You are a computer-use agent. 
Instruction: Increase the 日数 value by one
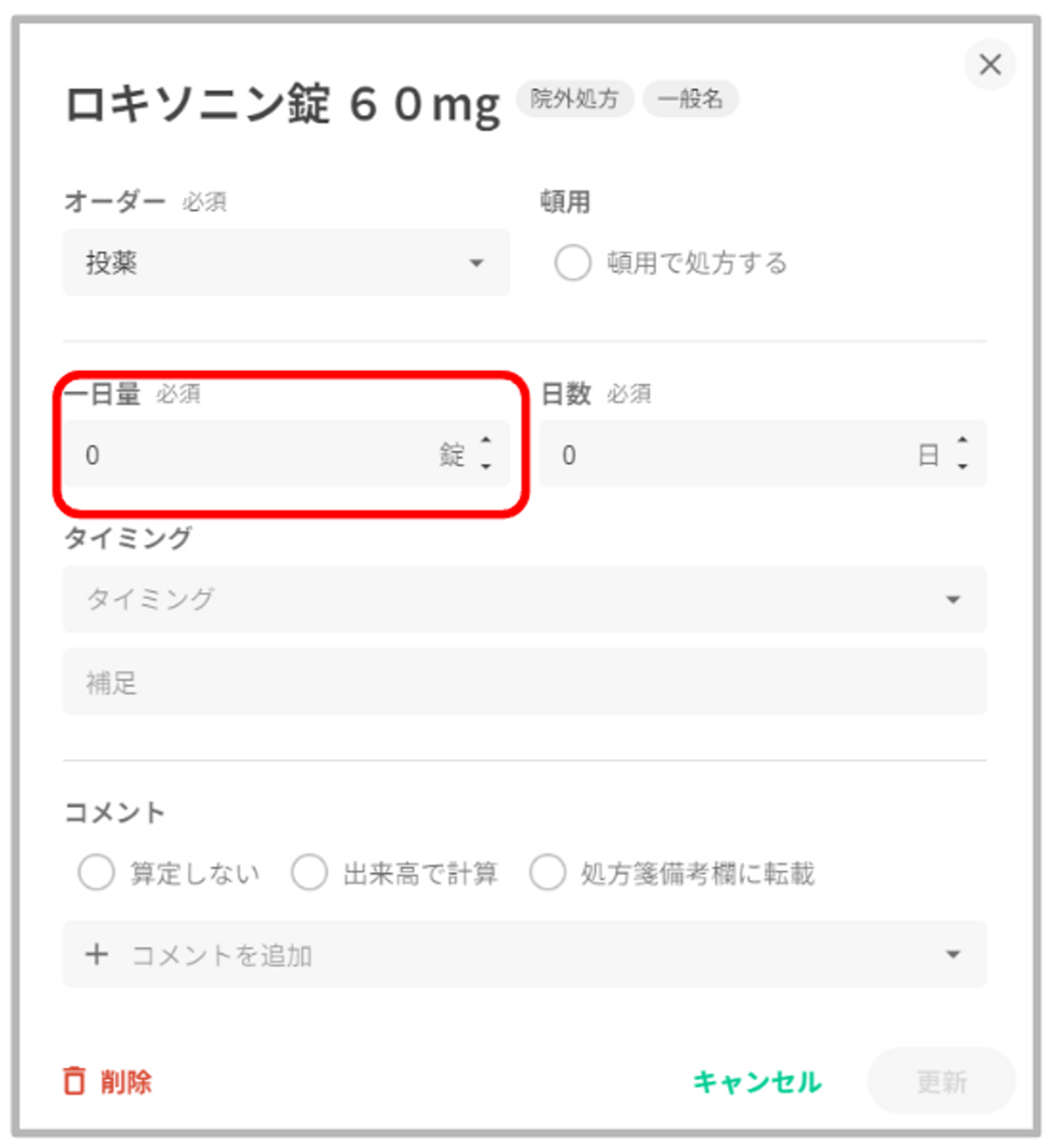point(962,440)
